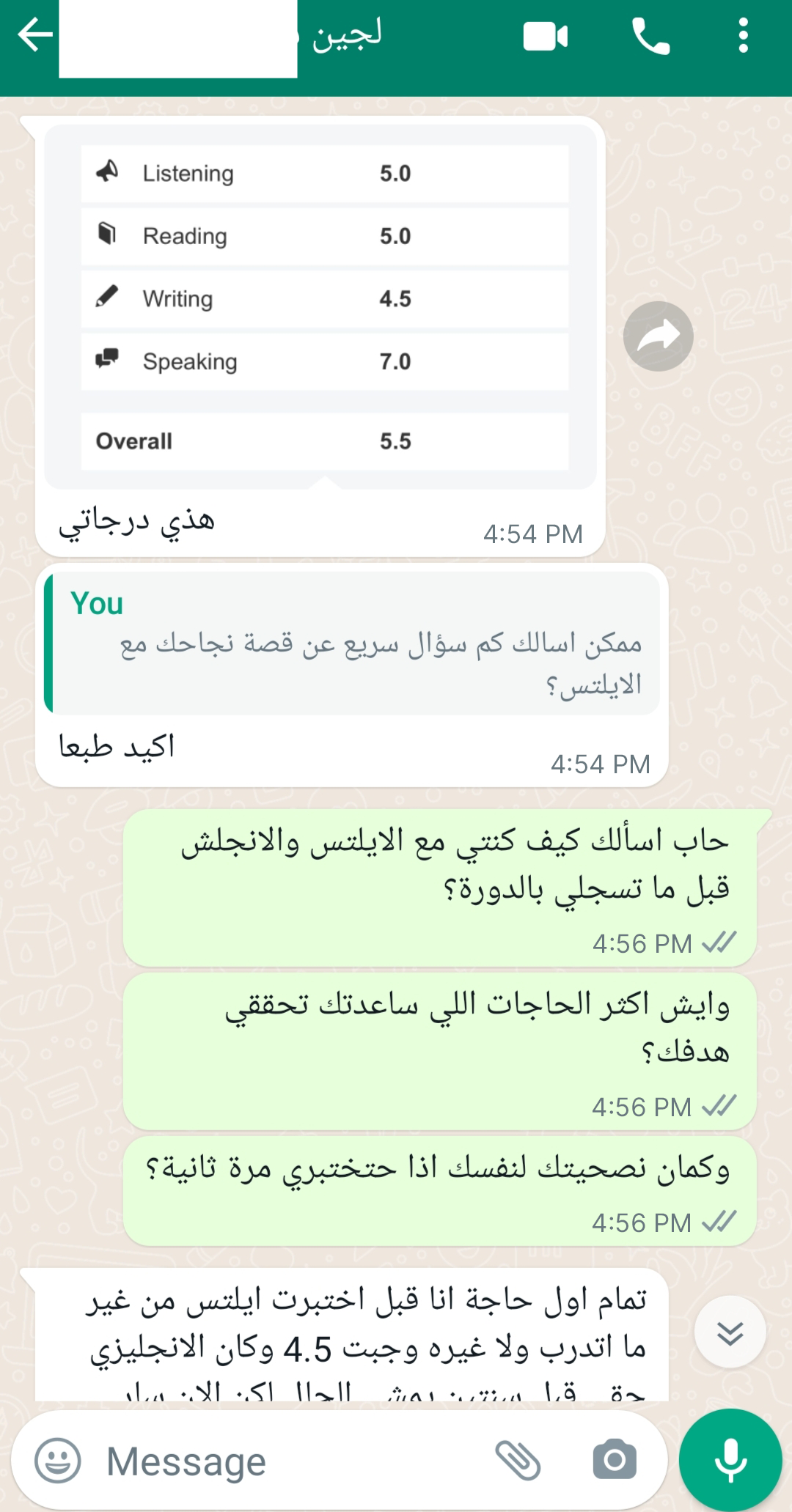The height and width of the screenshot is (1512, 792).
Task: Open لجين contact info from header
Action: click(x=346, y=37)
